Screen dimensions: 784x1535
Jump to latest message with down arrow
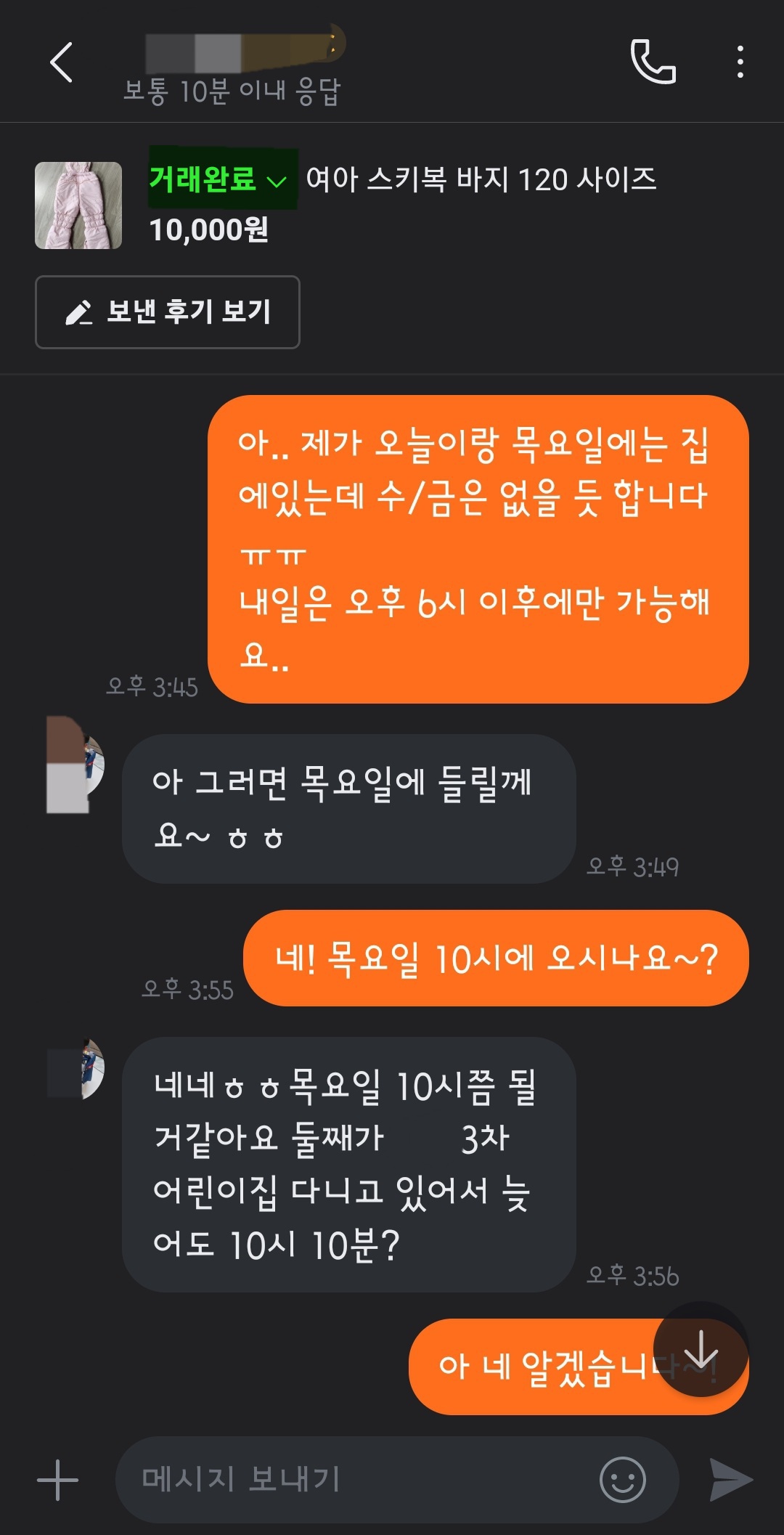coord(701,1350)
